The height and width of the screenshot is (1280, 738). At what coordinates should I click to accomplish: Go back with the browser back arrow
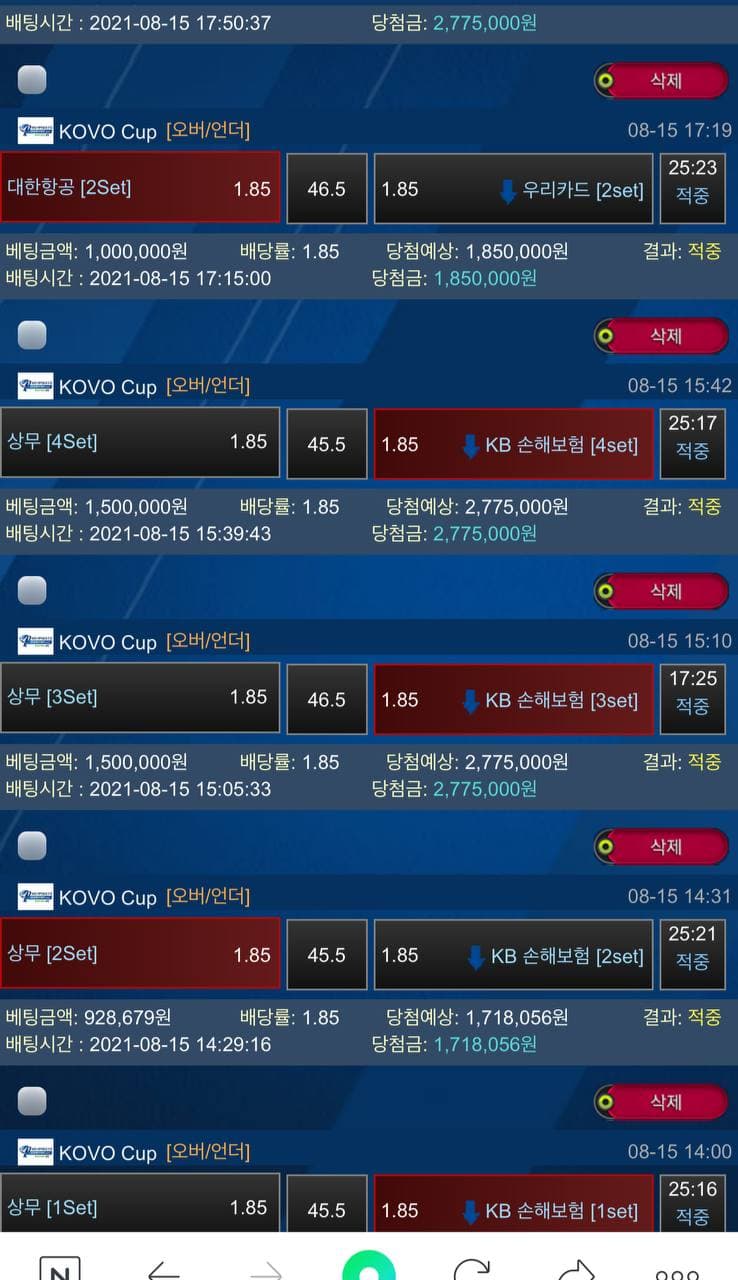(163, 1270)
